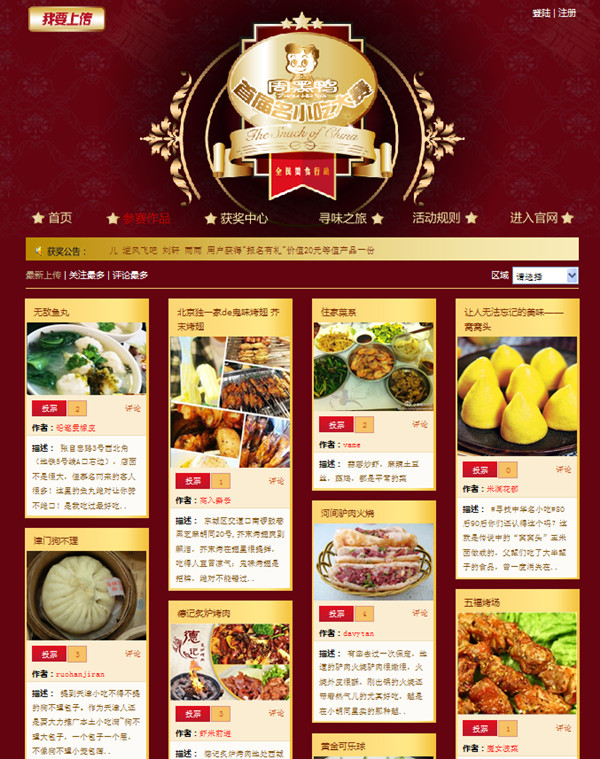Image resolution: width=600 pixels, height=759 pixels.
Task: Expand the 区域 region dropdown
Action: 545,275
